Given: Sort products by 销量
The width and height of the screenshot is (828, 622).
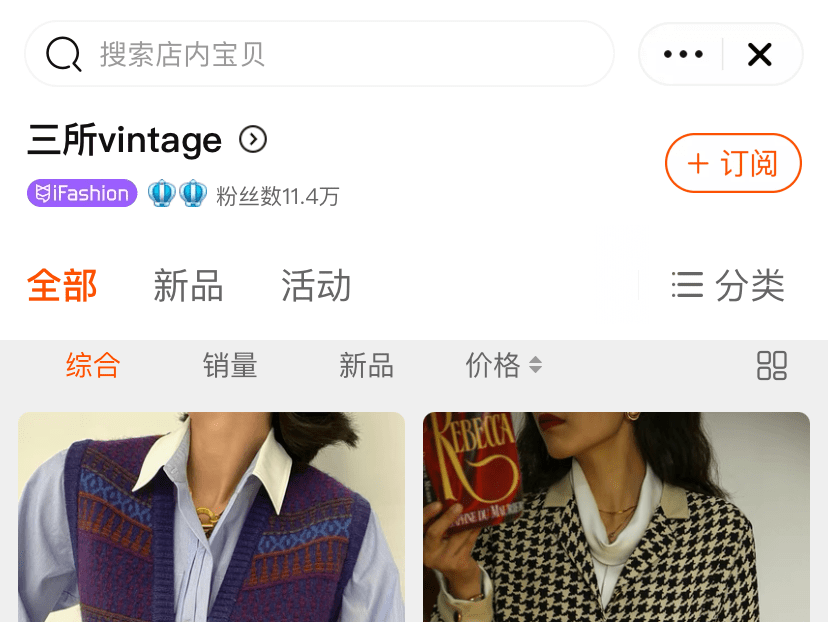Looking at the screenshot, I should 230,366.
